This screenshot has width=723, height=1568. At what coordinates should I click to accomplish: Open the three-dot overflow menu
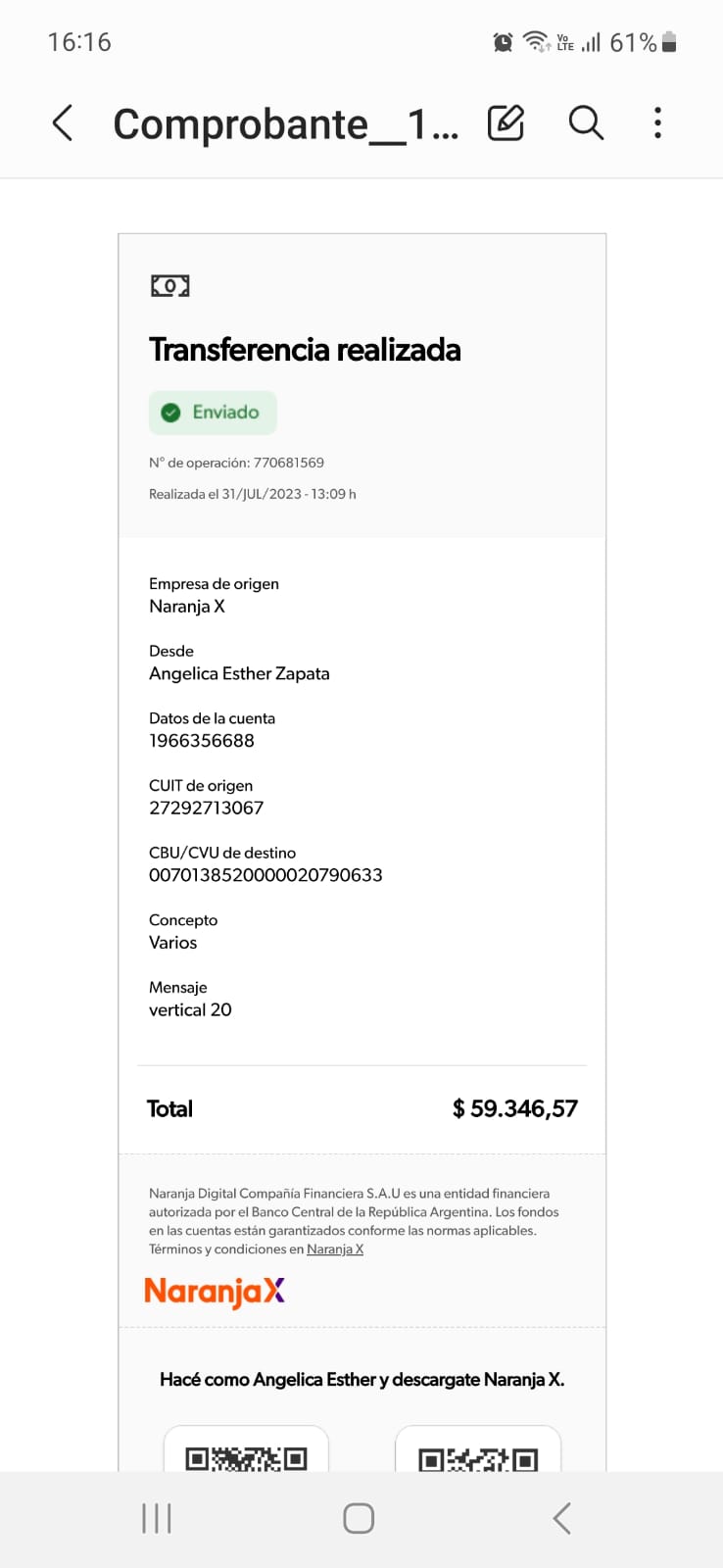pyautogui.click(x=657, y=123)
